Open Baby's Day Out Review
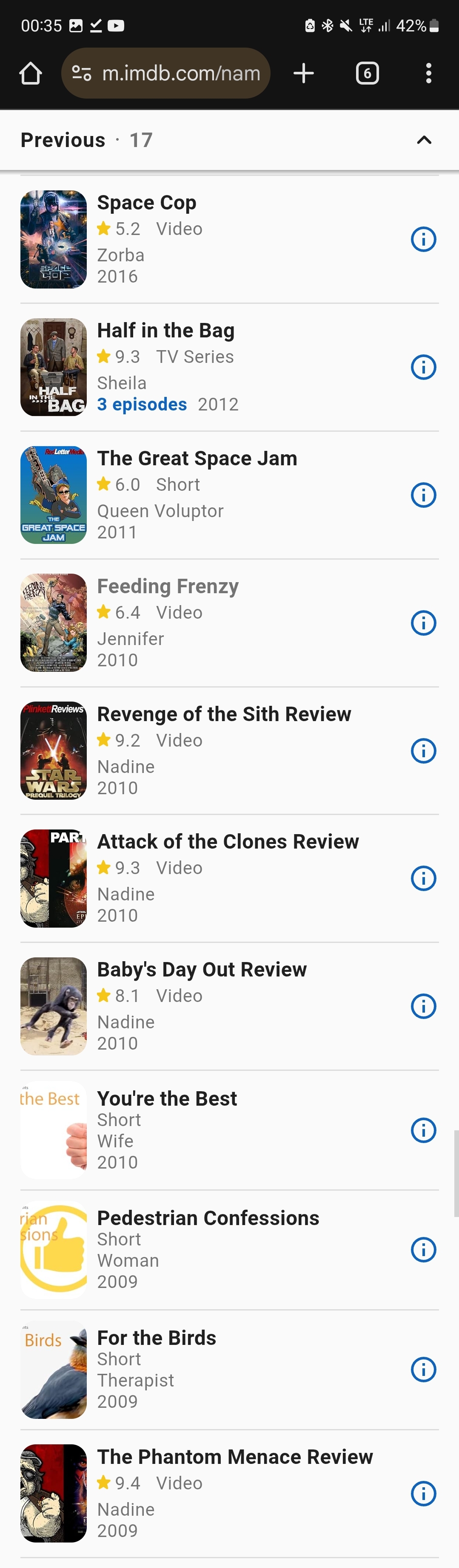This screenshot has height=1568, width=459. (x=202, y=969)
